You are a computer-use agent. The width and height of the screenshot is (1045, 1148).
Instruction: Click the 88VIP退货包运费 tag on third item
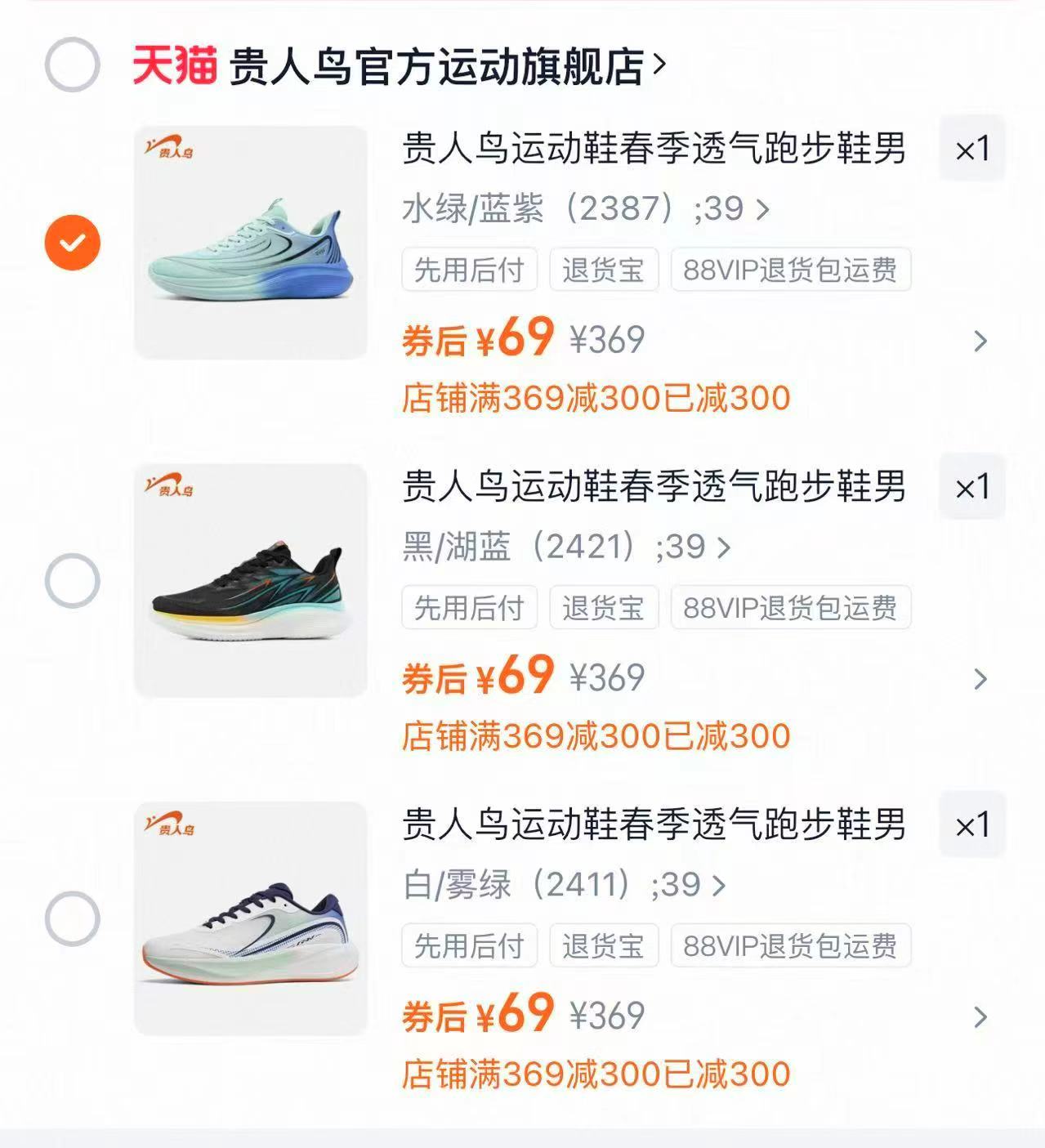[x=788, y=946]
